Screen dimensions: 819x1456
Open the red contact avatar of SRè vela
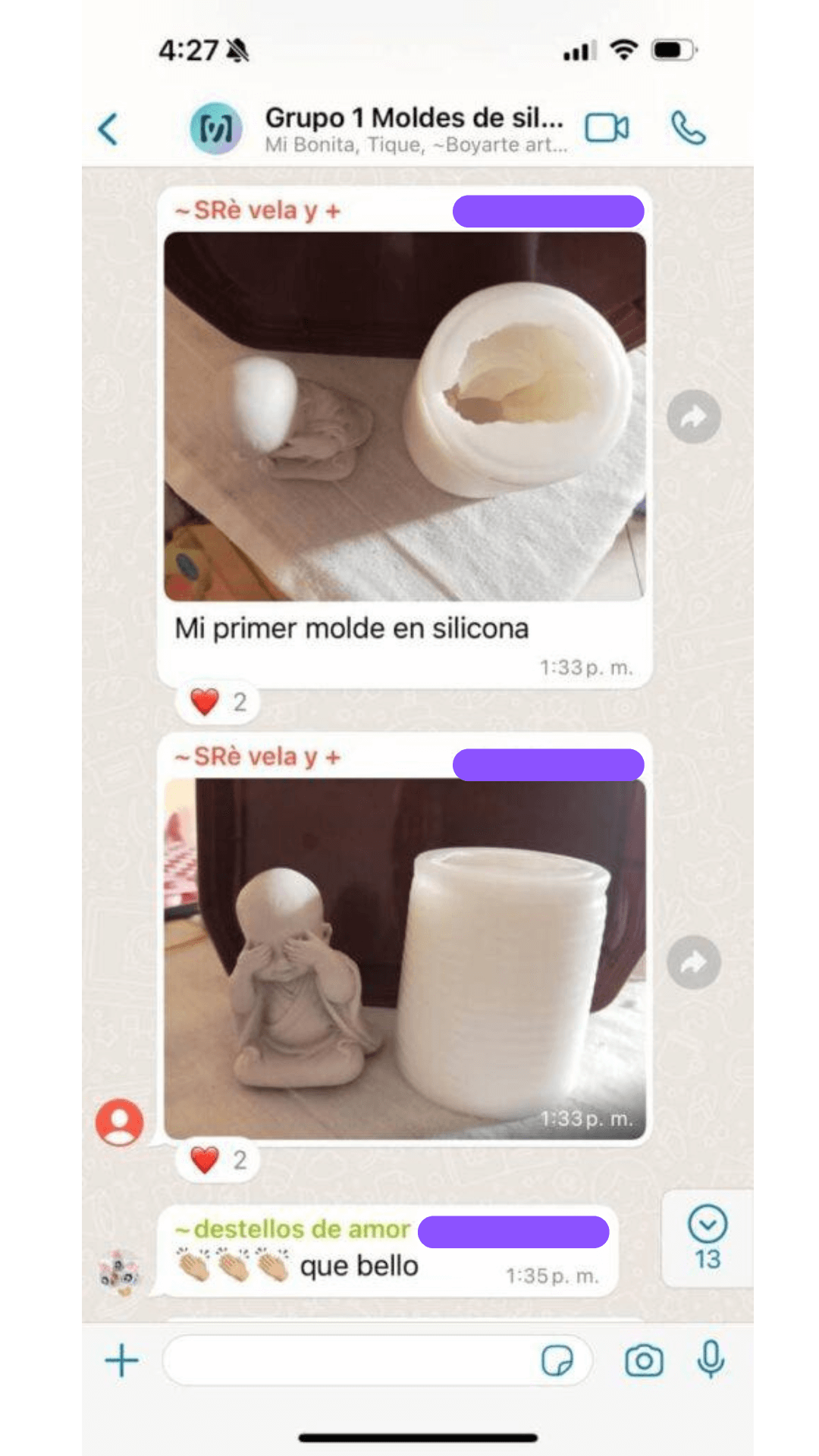pos(120,1122)
